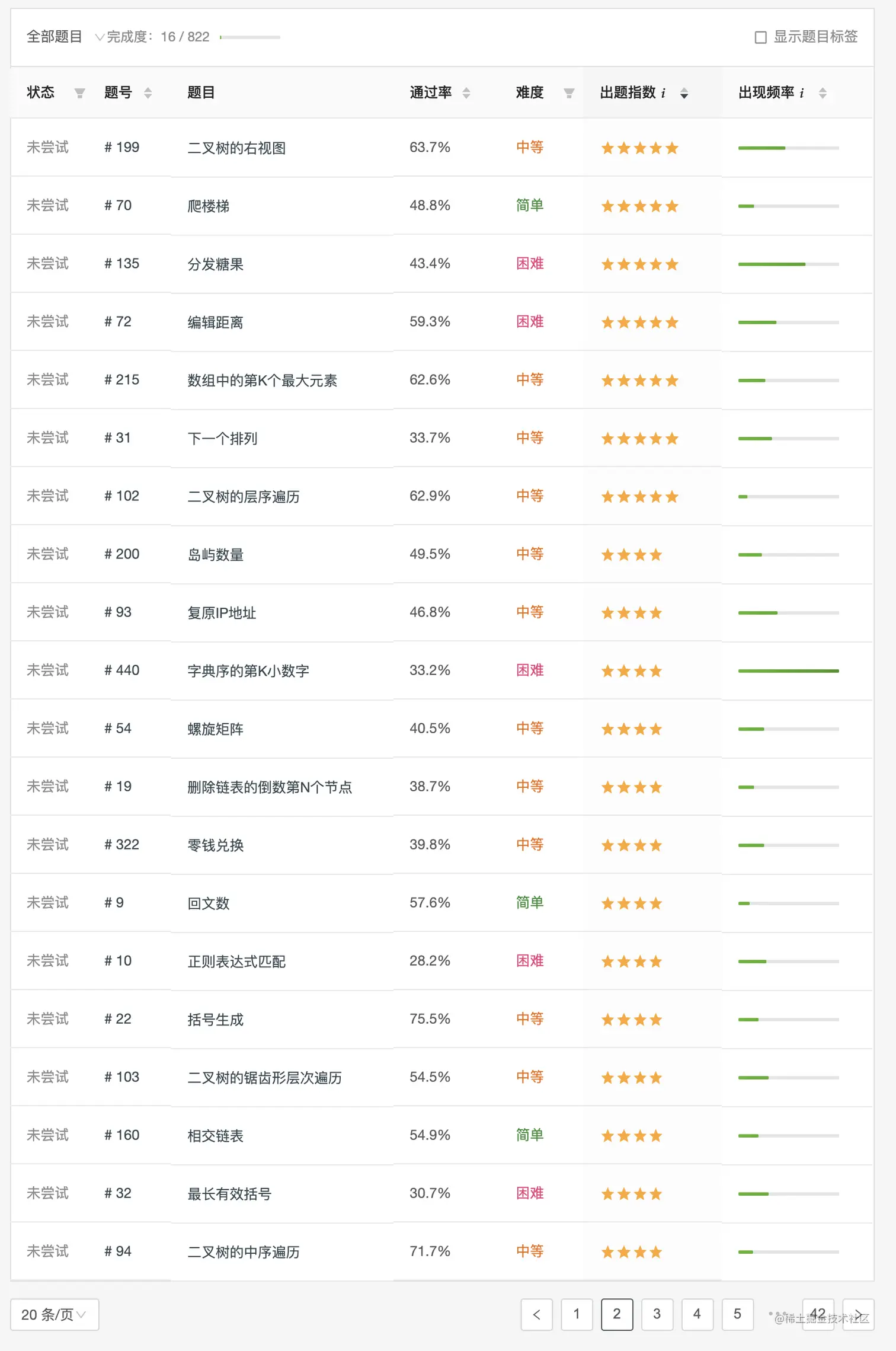
Task: Open the 状态 filter icon
Action: [x=79, y=93]
